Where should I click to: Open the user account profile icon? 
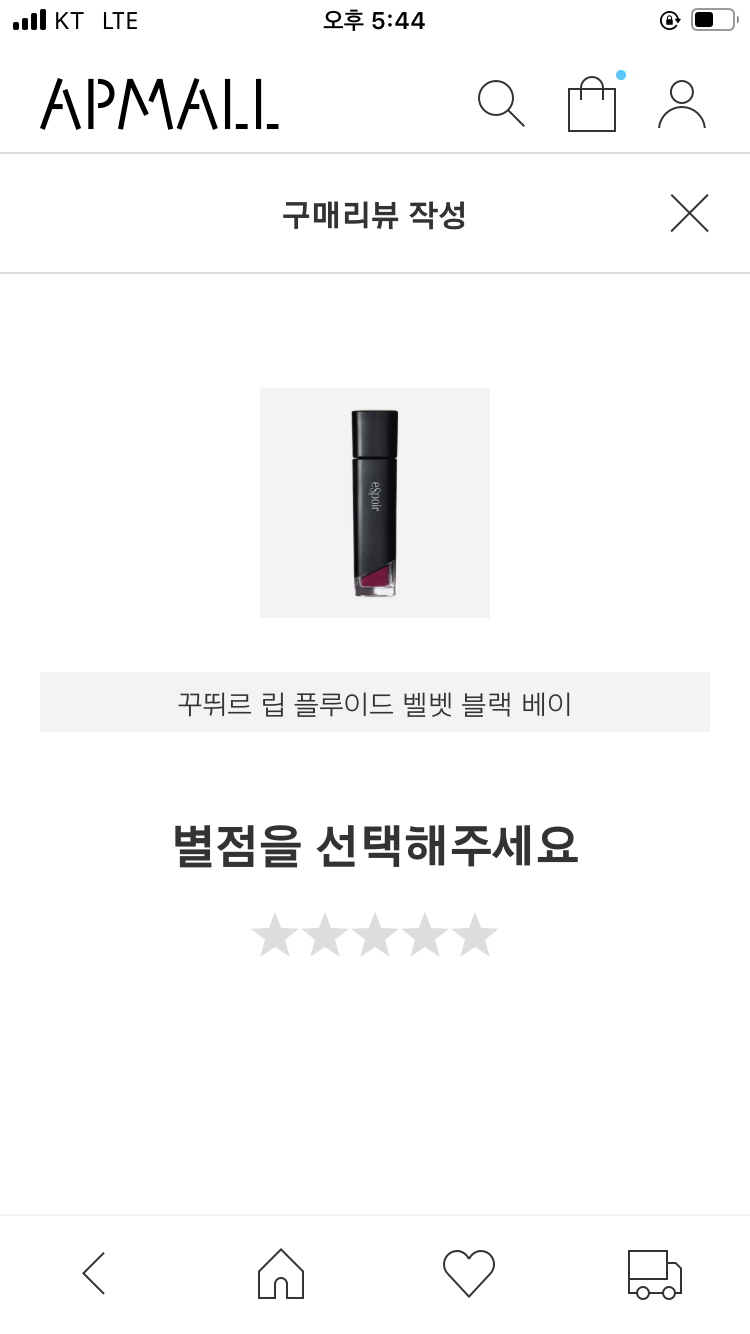[682, 104]
